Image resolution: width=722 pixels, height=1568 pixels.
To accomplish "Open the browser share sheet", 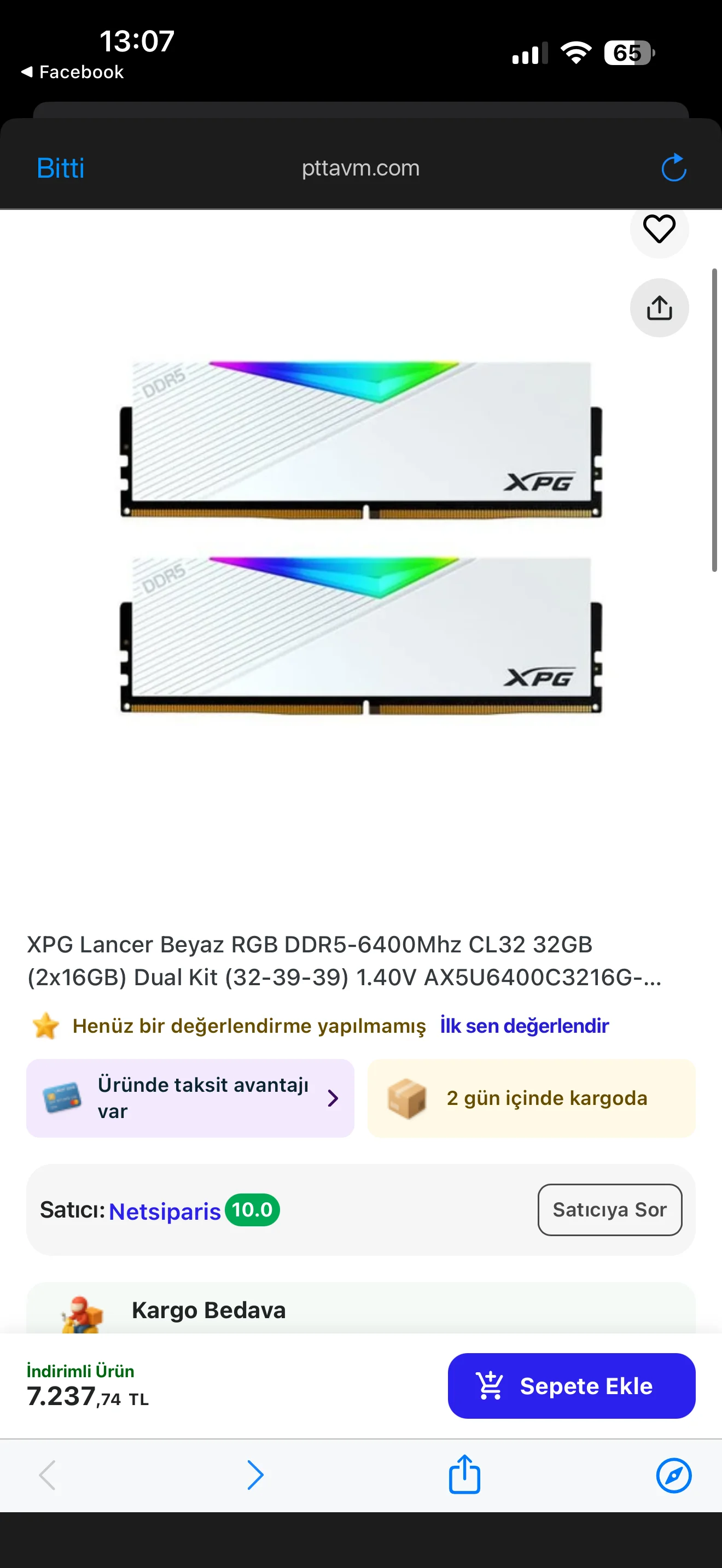I will 464,1475.
